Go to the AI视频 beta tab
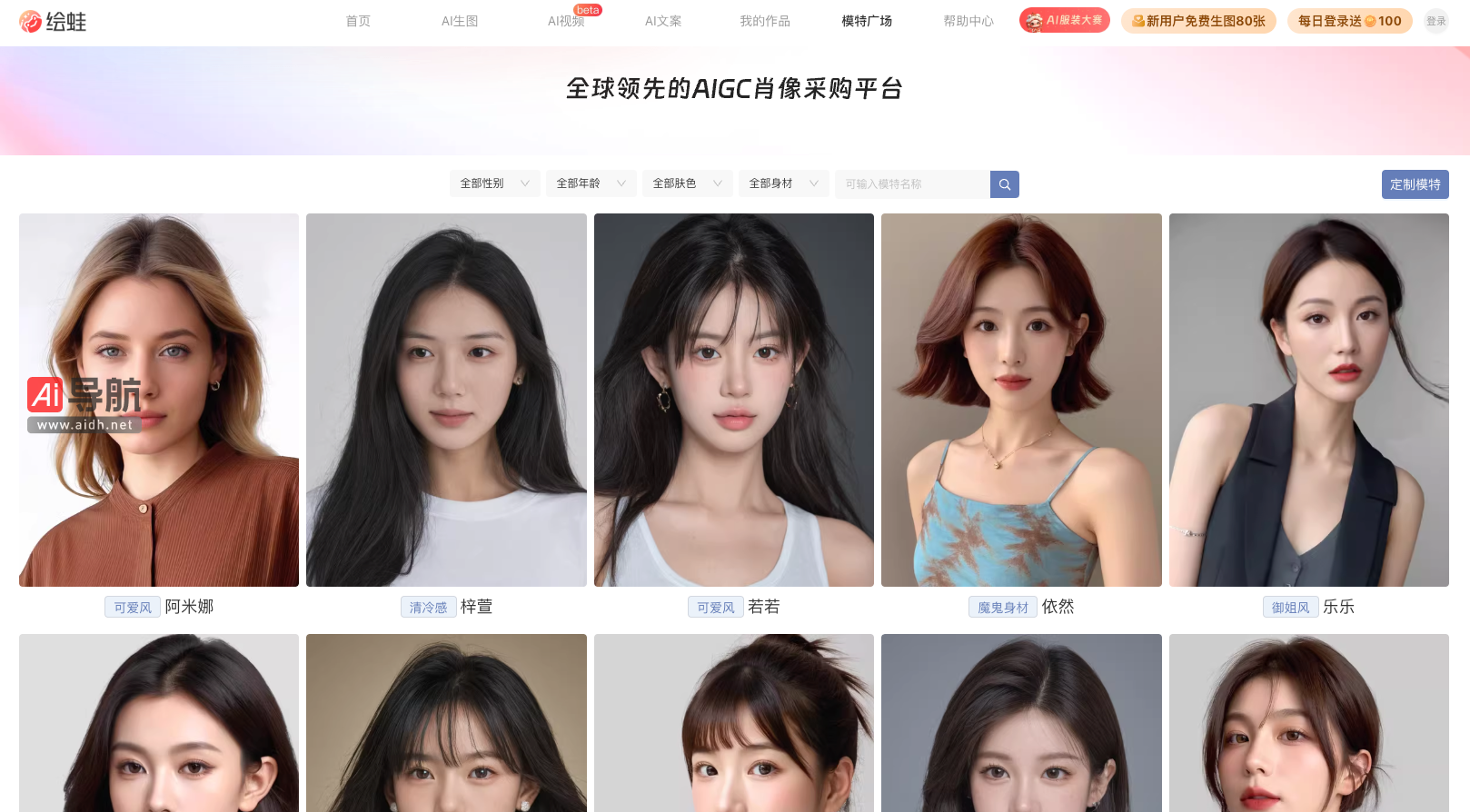The width and height of the screenshot is (1470, 812). point(566,21)
